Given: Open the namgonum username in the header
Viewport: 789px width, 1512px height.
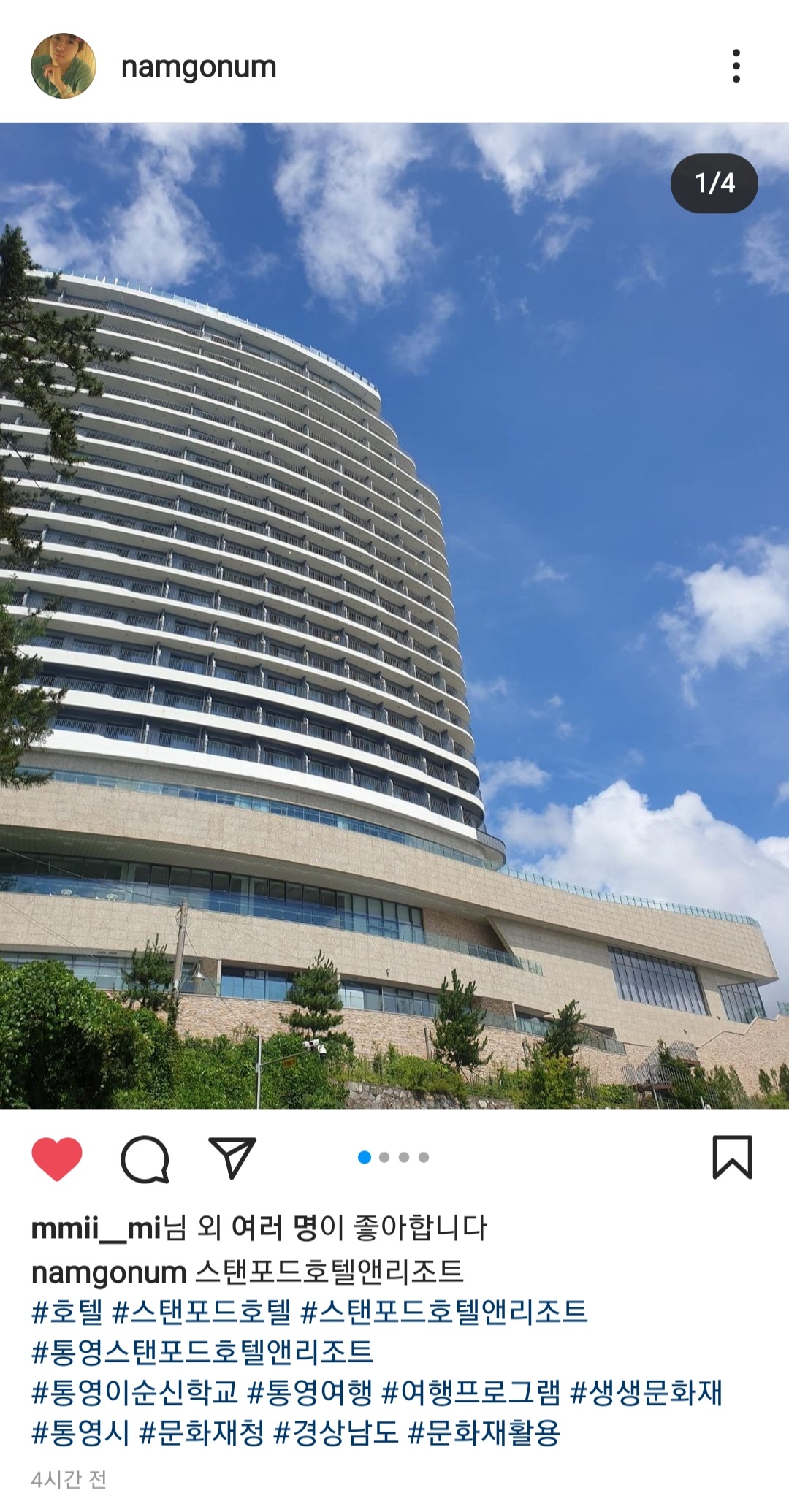Looking at the screenshot, I should [198, 67].
